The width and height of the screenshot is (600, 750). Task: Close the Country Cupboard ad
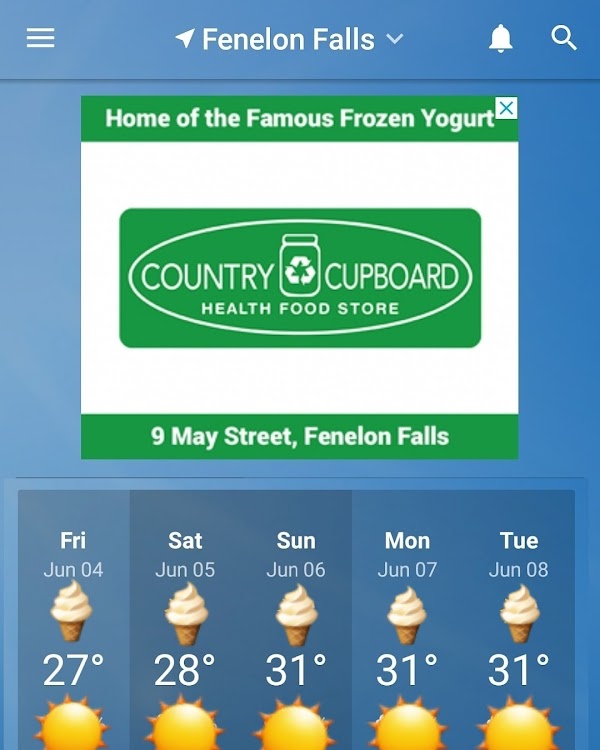507,107
